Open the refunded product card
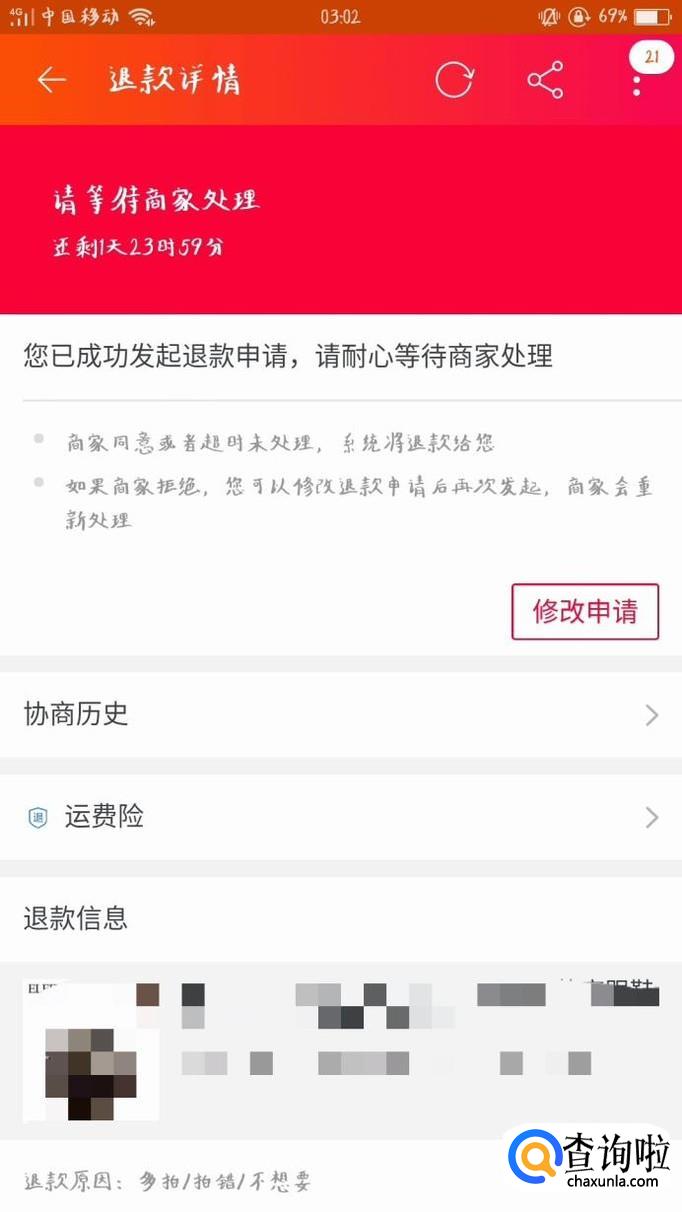The width and height of the screenshot is (682, 1212). coord(340,1050)
